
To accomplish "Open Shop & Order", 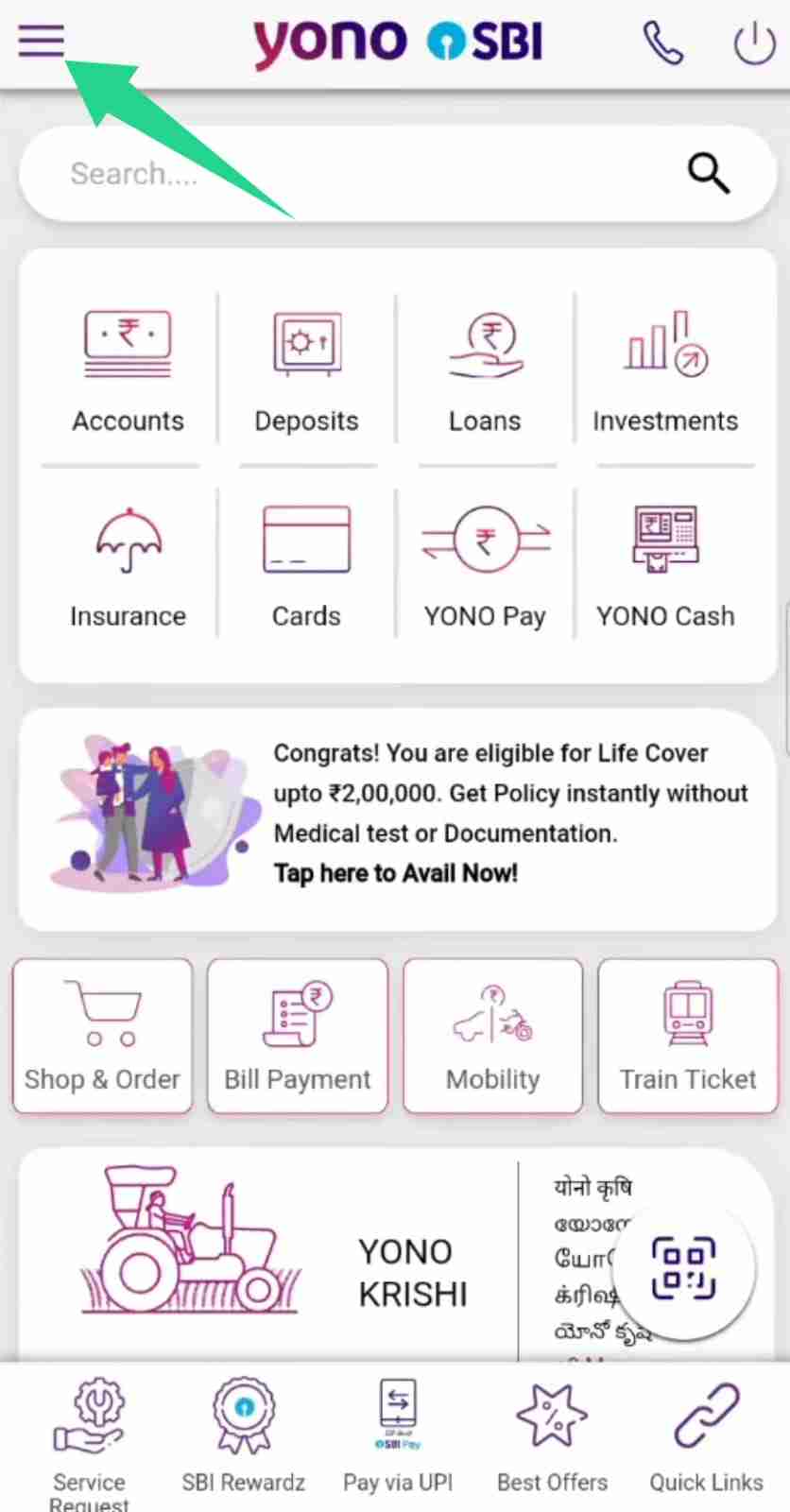I will pos(102,1037).
